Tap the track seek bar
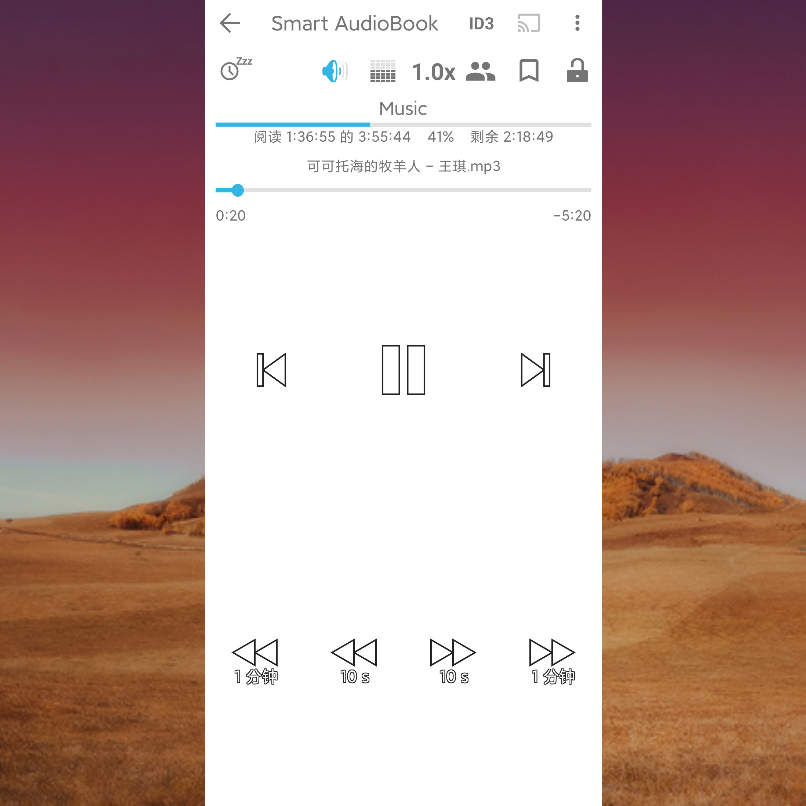Screen dimensions: 806x806 (403, 190)
